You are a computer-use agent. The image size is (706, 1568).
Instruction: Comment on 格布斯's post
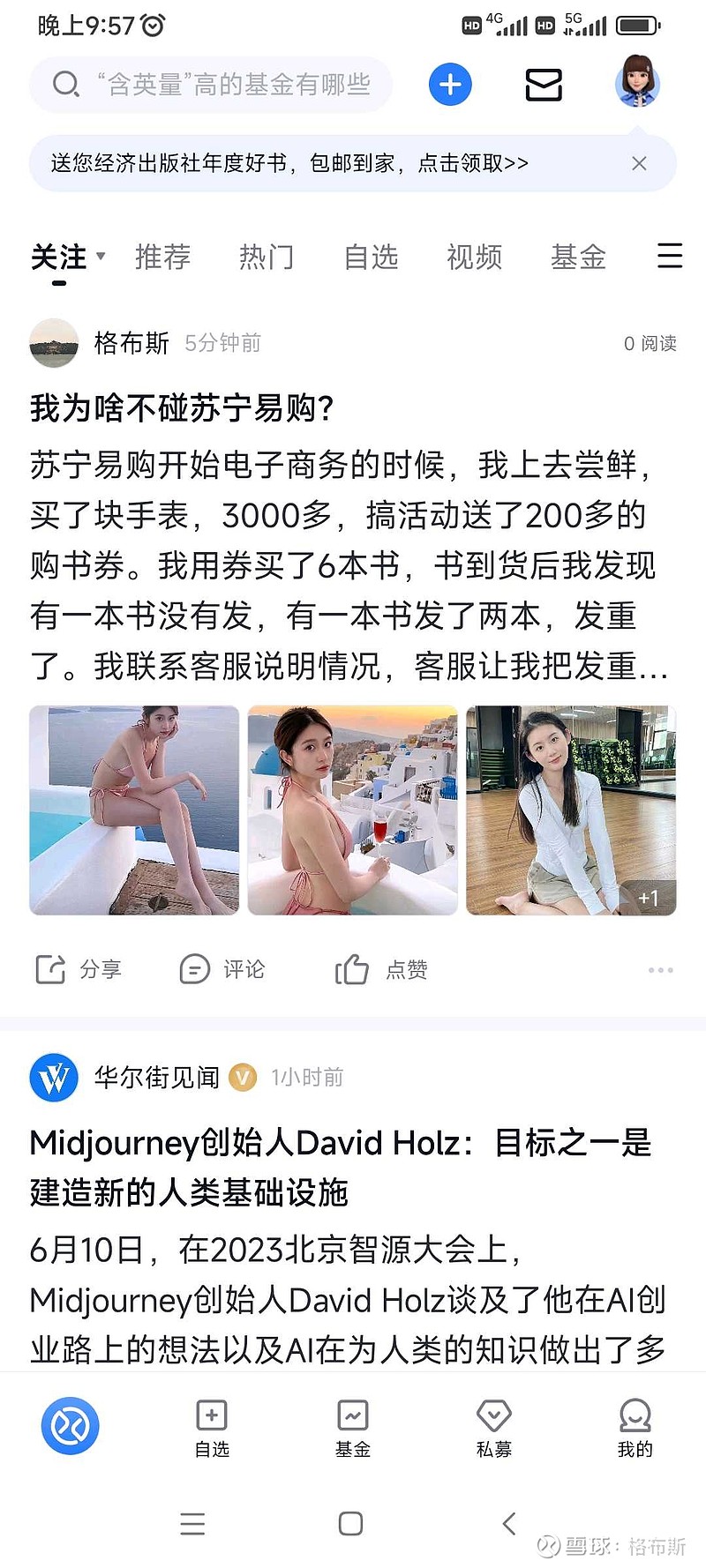(222, 969)
